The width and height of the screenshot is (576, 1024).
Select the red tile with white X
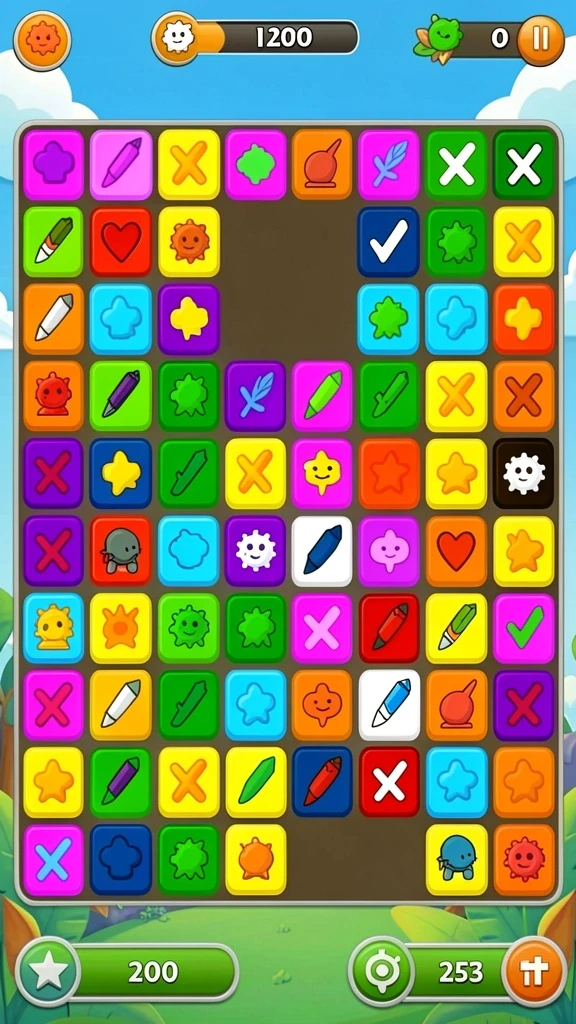(x=389, y=782)
